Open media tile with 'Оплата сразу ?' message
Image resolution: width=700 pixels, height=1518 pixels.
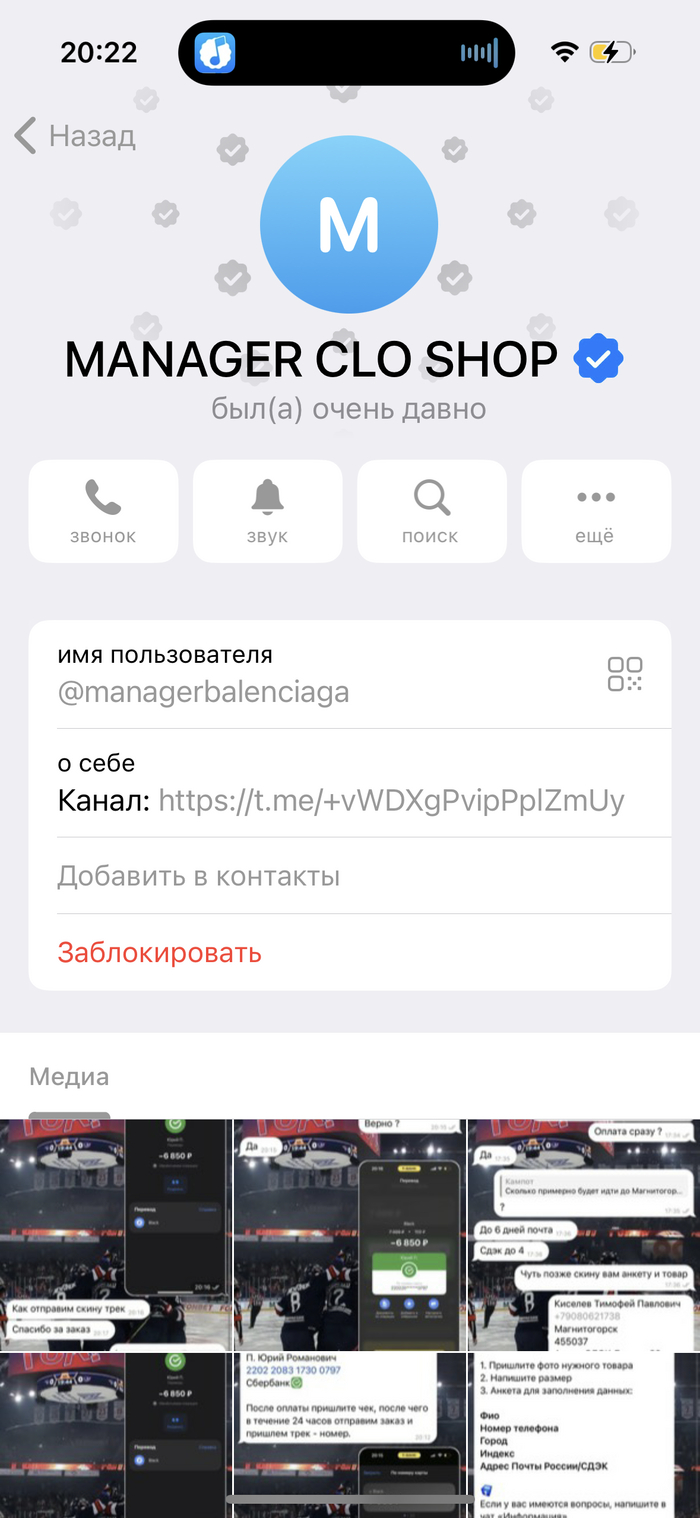584,1234
